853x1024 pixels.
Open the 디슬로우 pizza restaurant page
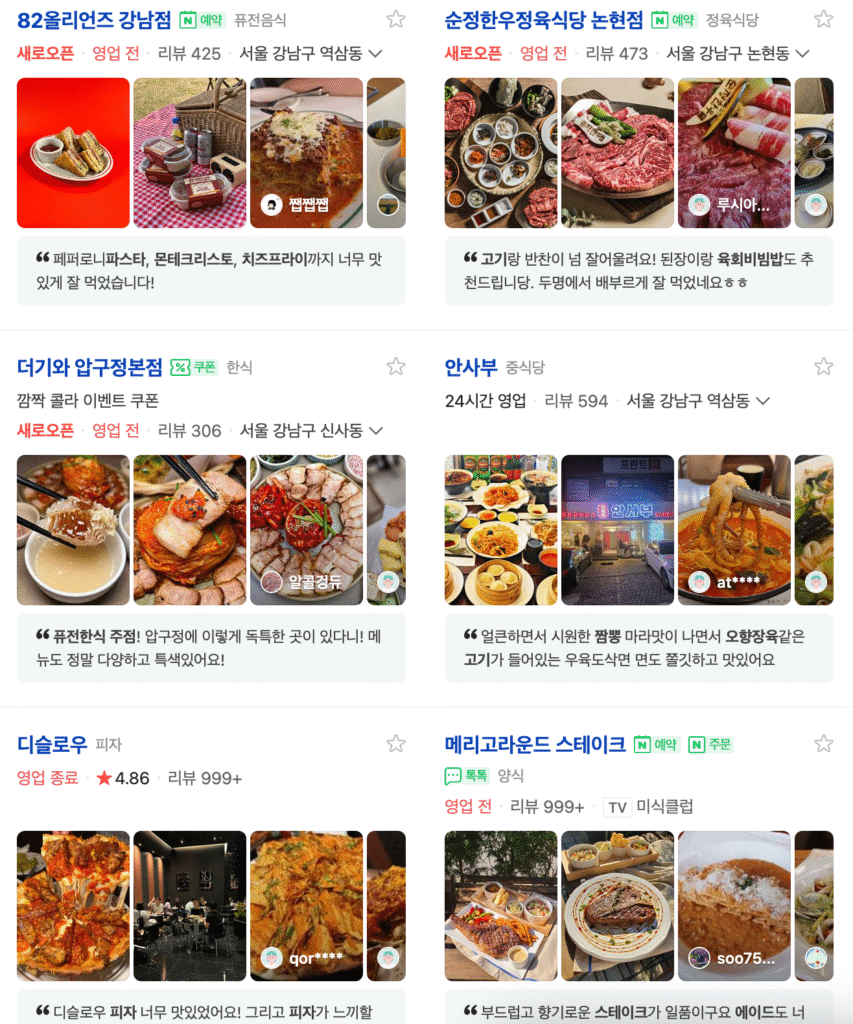52,744
